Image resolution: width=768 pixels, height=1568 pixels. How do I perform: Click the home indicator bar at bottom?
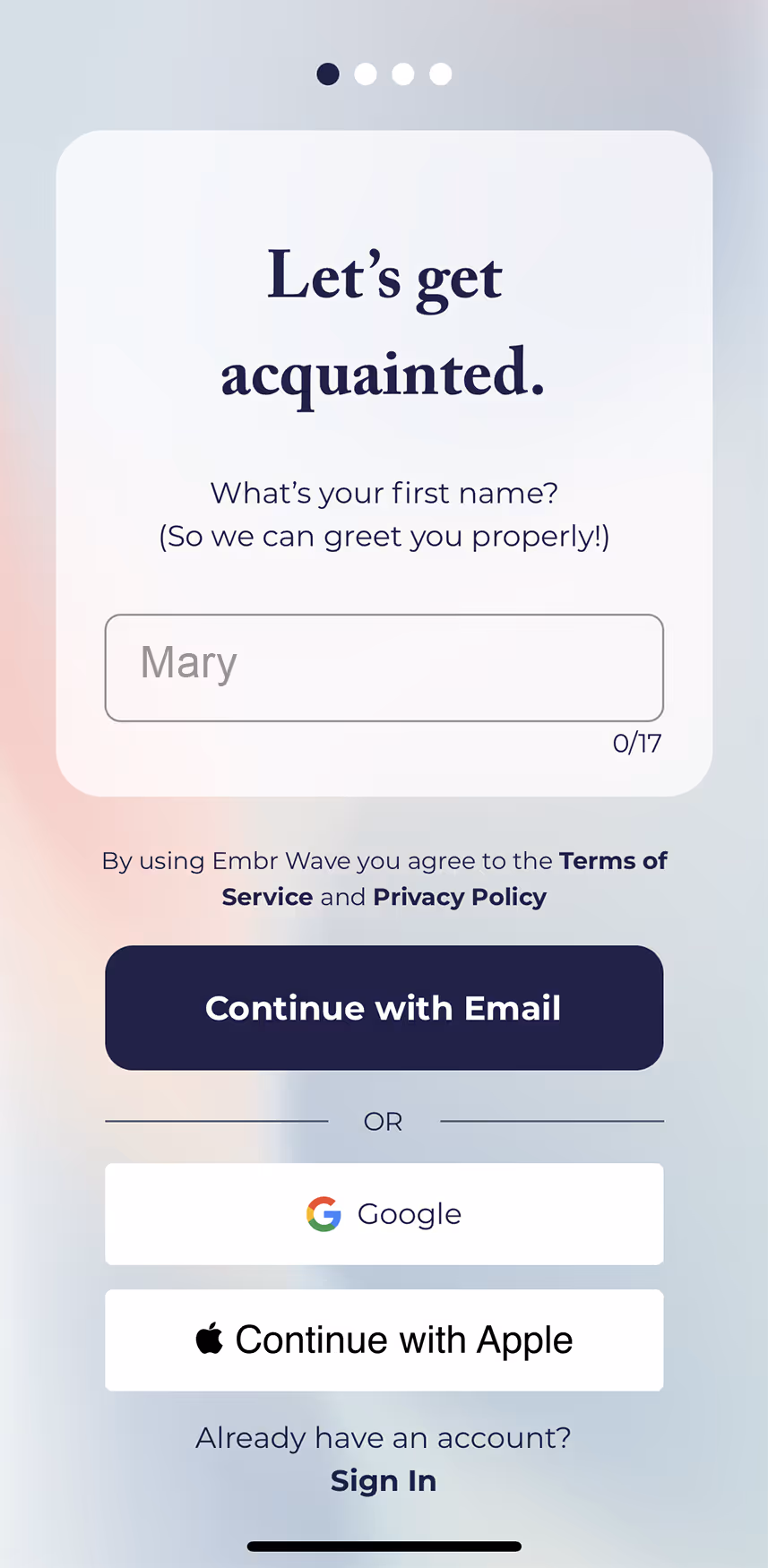pos(384,1546)
